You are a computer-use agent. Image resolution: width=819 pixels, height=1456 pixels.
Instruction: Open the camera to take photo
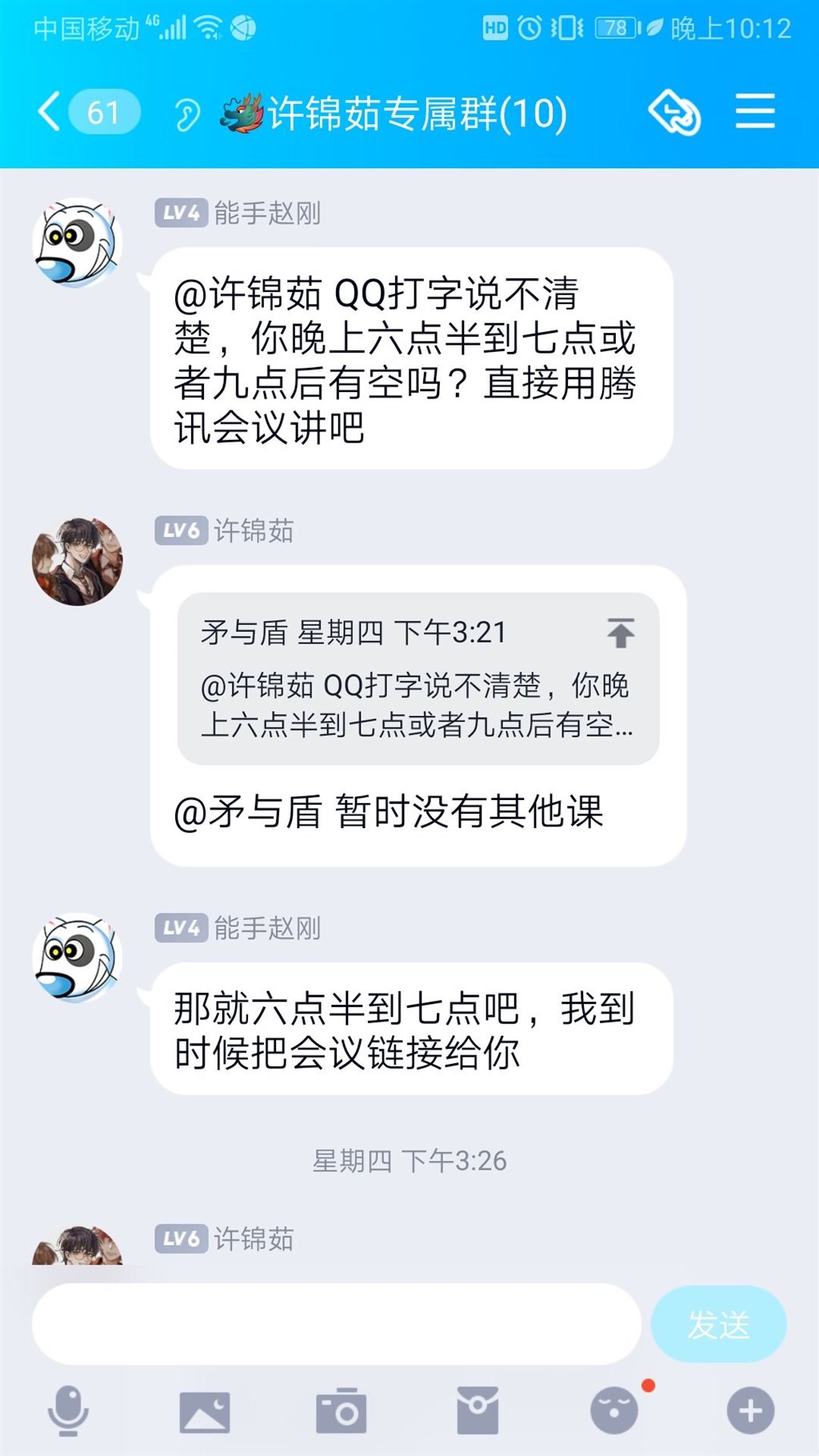[342, 1410]
